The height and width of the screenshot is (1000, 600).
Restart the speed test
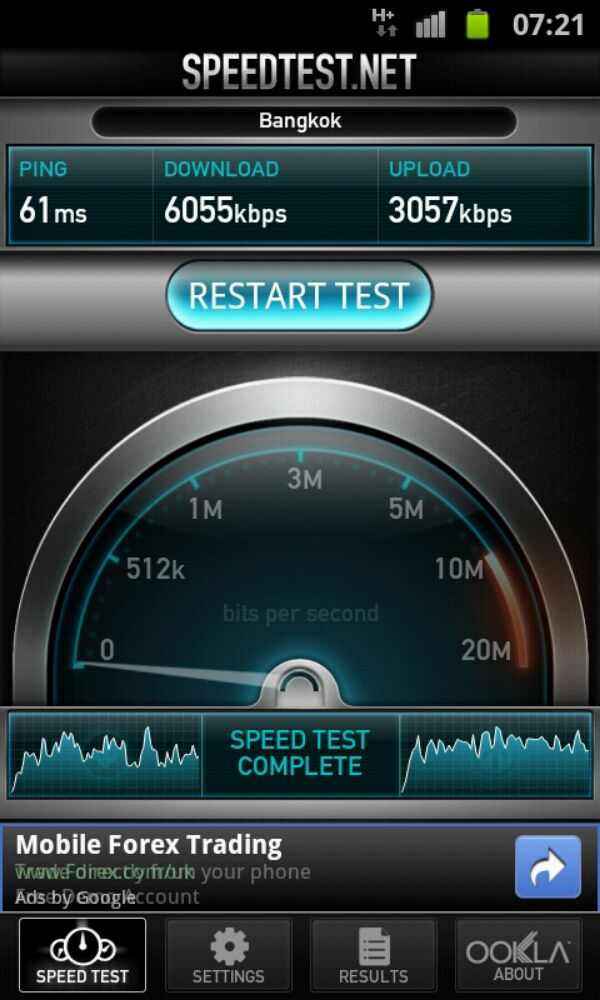point(299,295)
